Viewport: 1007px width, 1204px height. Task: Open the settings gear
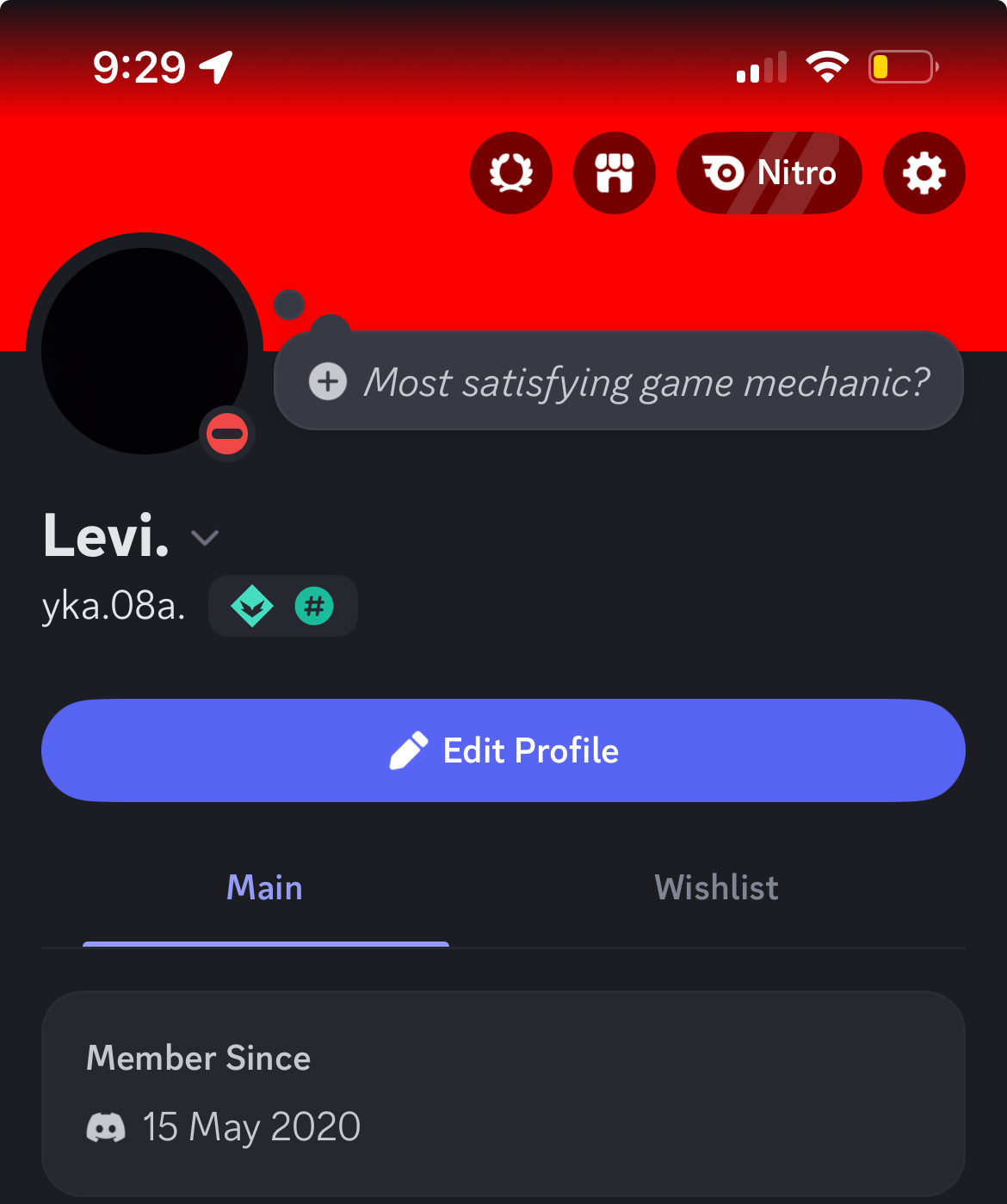coord(924,173)
